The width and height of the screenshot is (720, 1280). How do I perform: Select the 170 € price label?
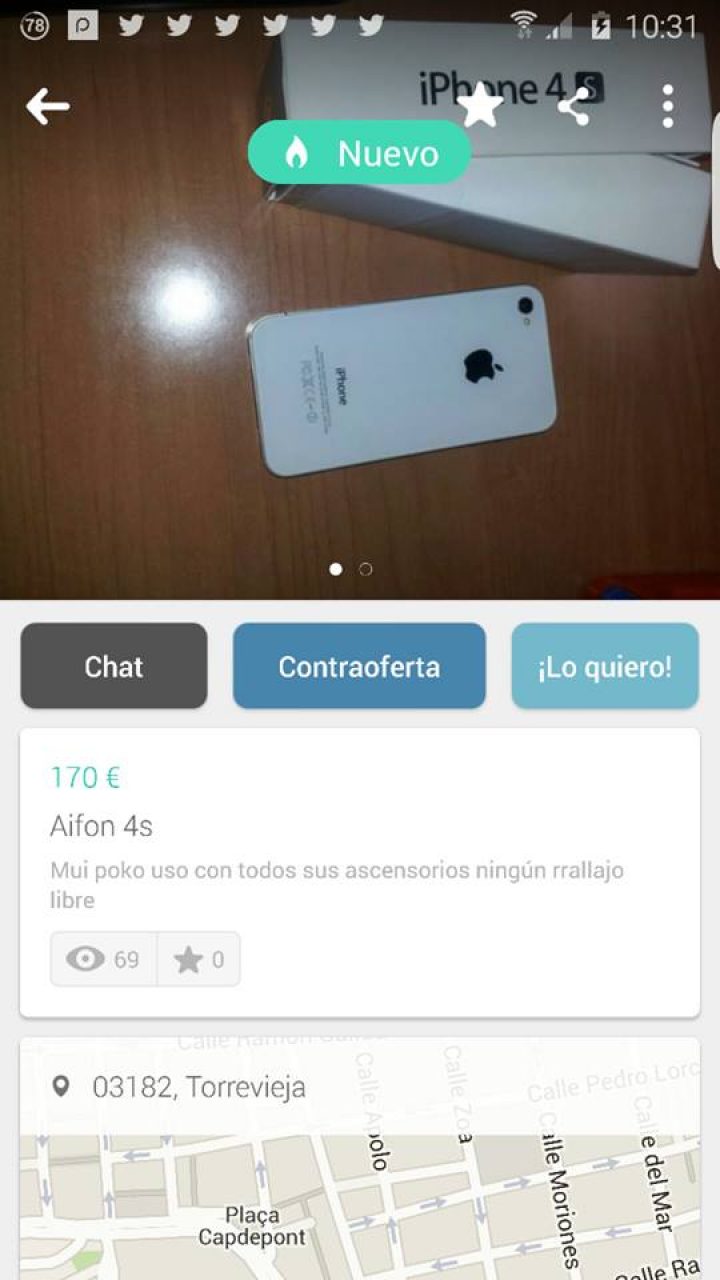pyautogui.click(x=85, y=777)
